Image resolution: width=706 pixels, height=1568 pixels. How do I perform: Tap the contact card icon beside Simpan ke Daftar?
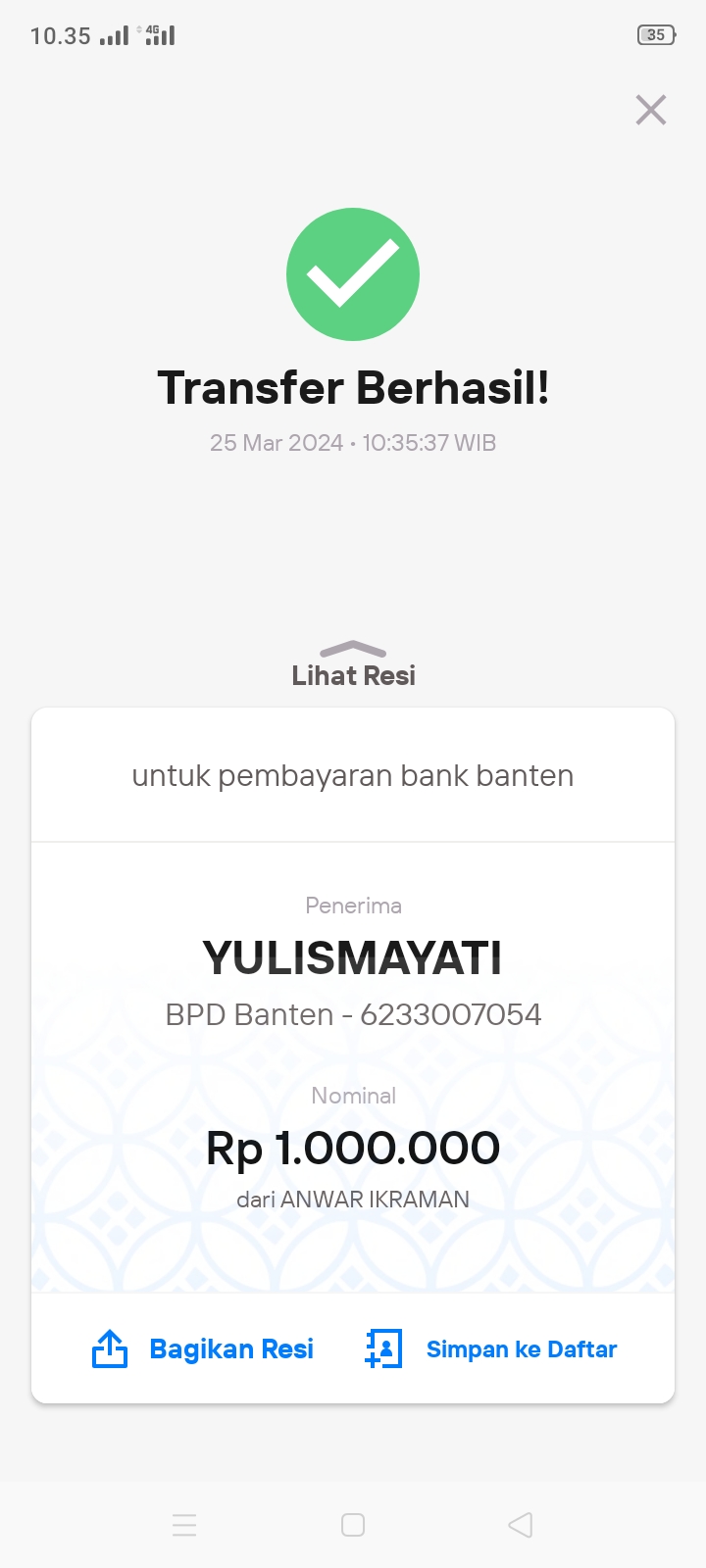point(382,1348)
